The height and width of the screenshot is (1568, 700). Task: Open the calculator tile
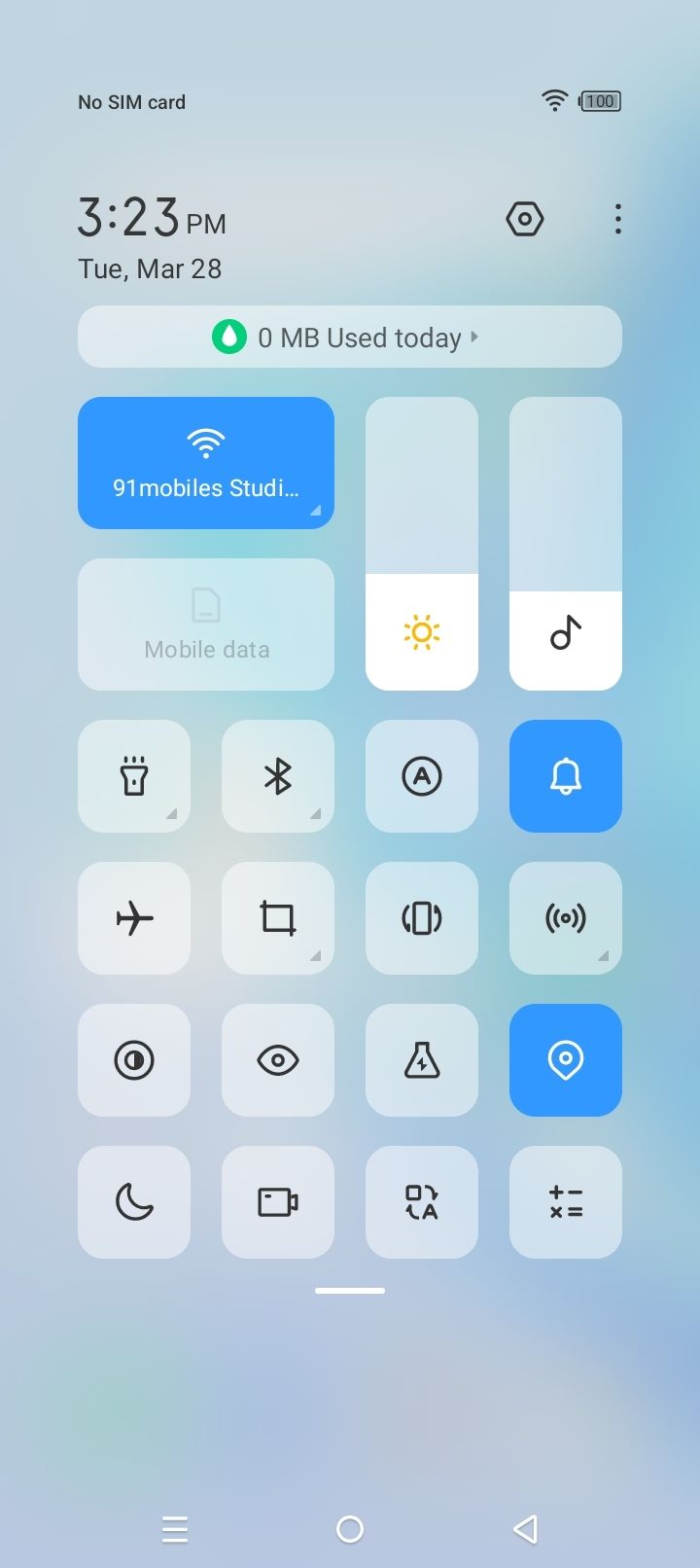point(566,1202)
